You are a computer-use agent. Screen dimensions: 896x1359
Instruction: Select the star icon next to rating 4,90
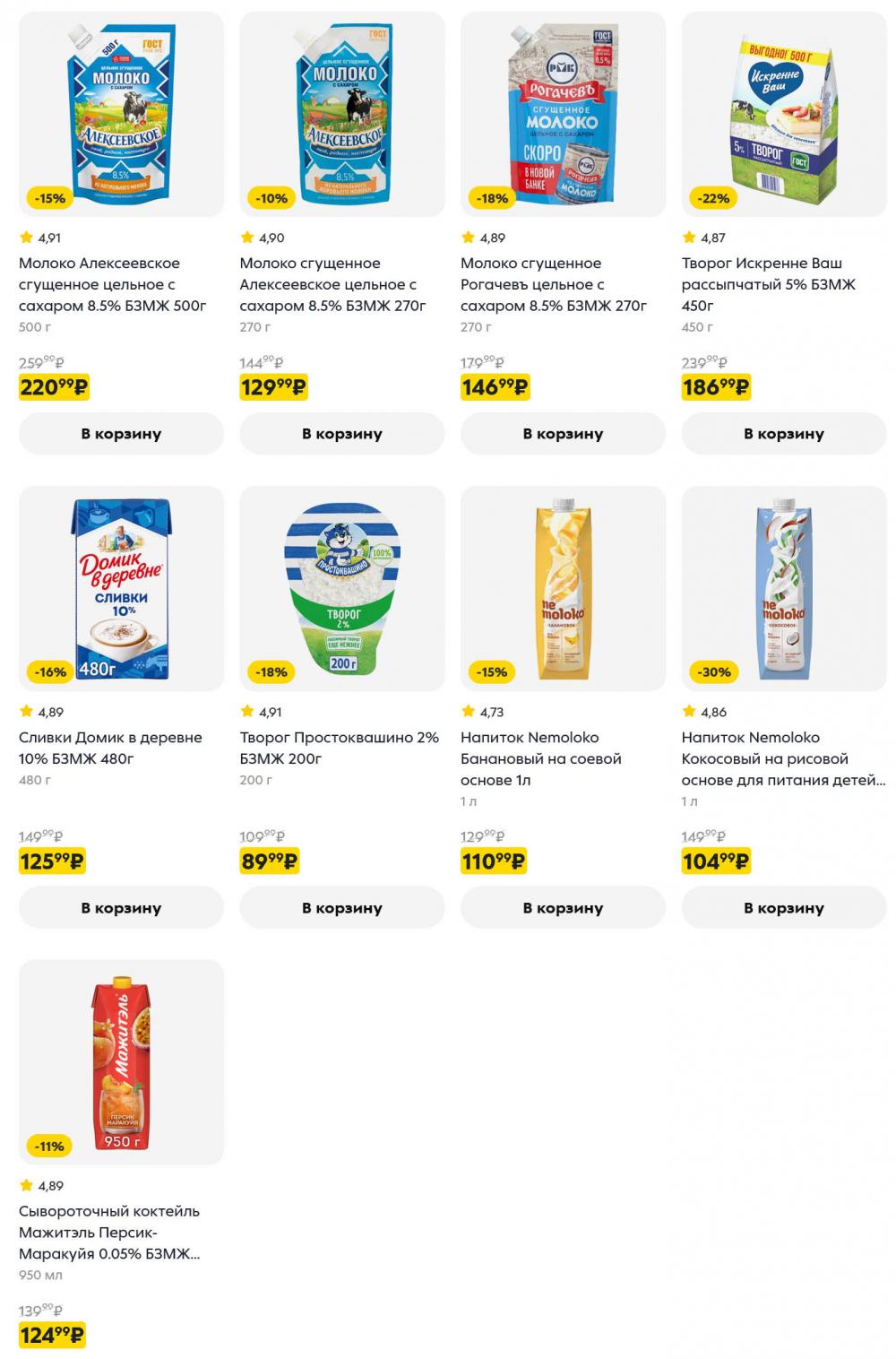(246, 237)
